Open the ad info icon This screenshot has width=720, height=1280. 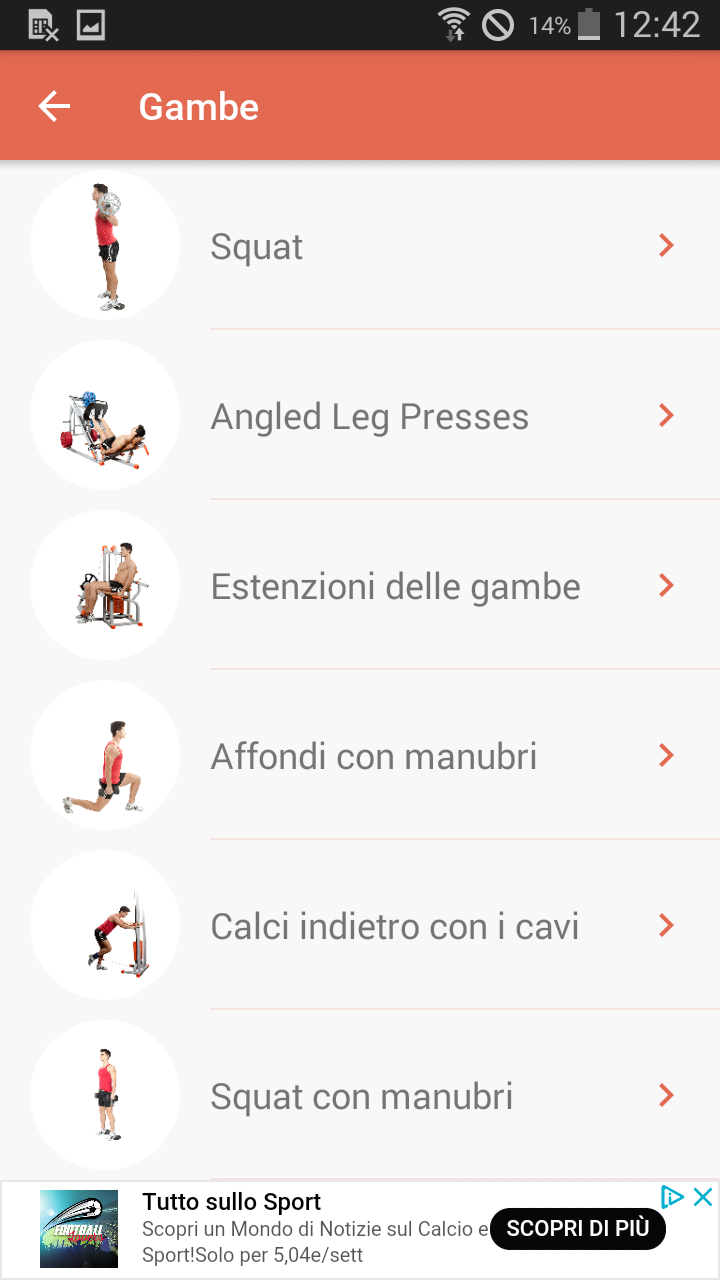tap(673, 1197)
